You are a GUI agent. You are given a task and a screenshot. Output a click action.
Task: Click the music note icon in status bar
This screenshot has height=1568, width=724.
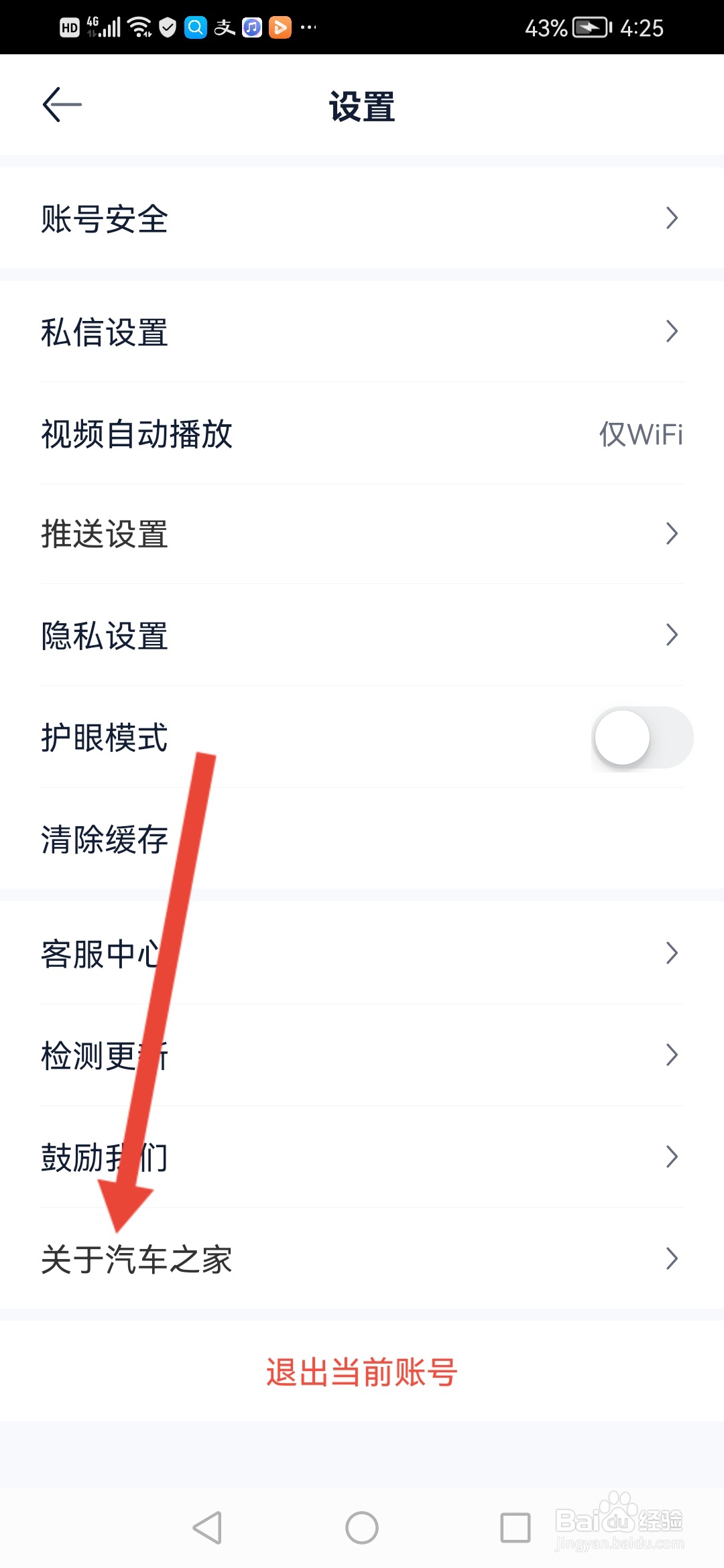click(x=251, y=27)
